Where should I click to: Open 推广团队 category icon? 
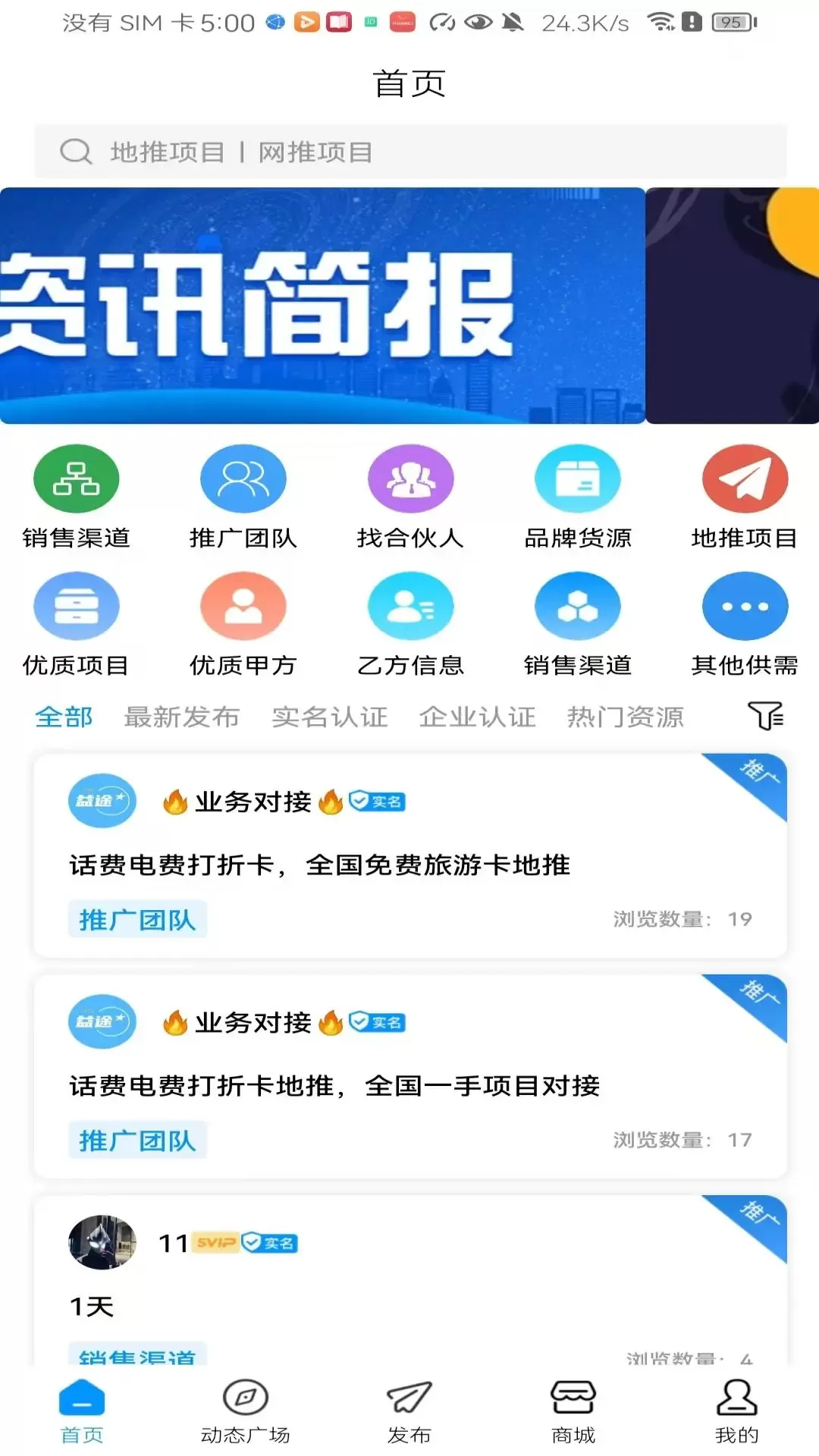(243, 479)
